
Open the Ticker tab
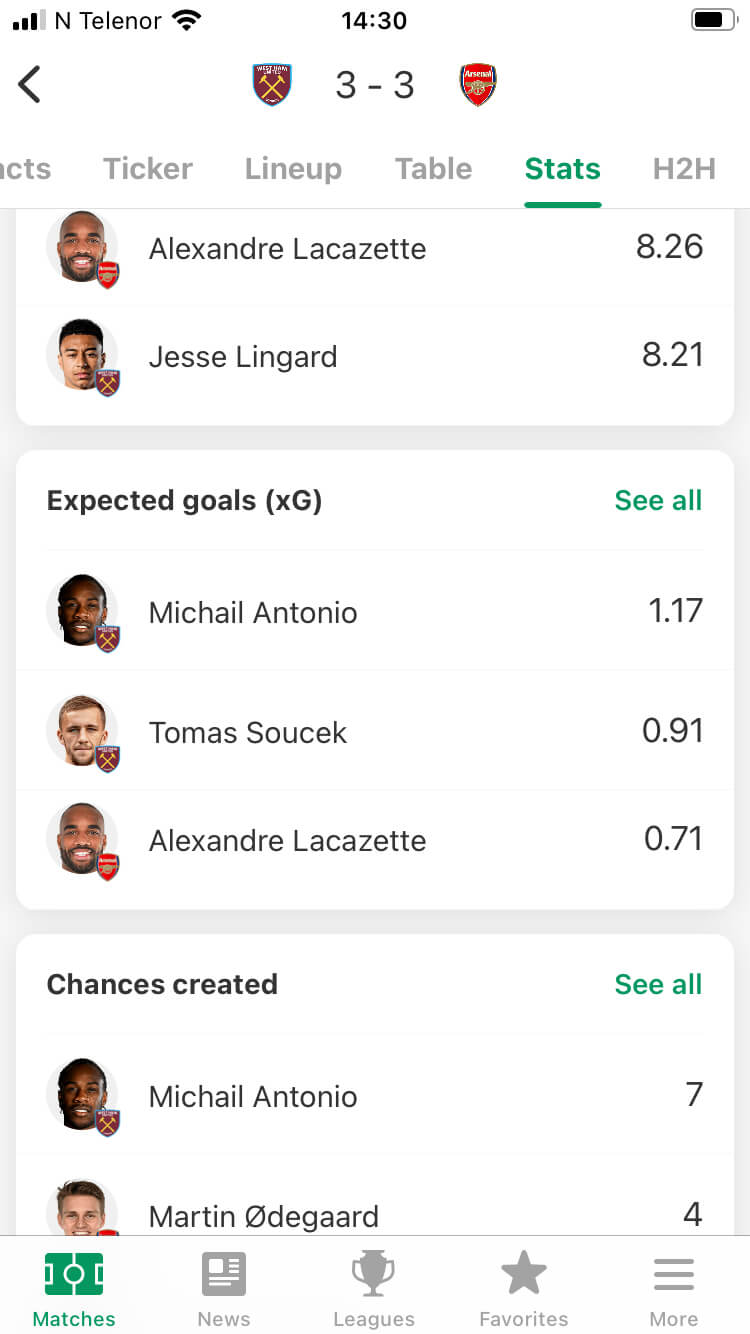[x=147, y=168]
